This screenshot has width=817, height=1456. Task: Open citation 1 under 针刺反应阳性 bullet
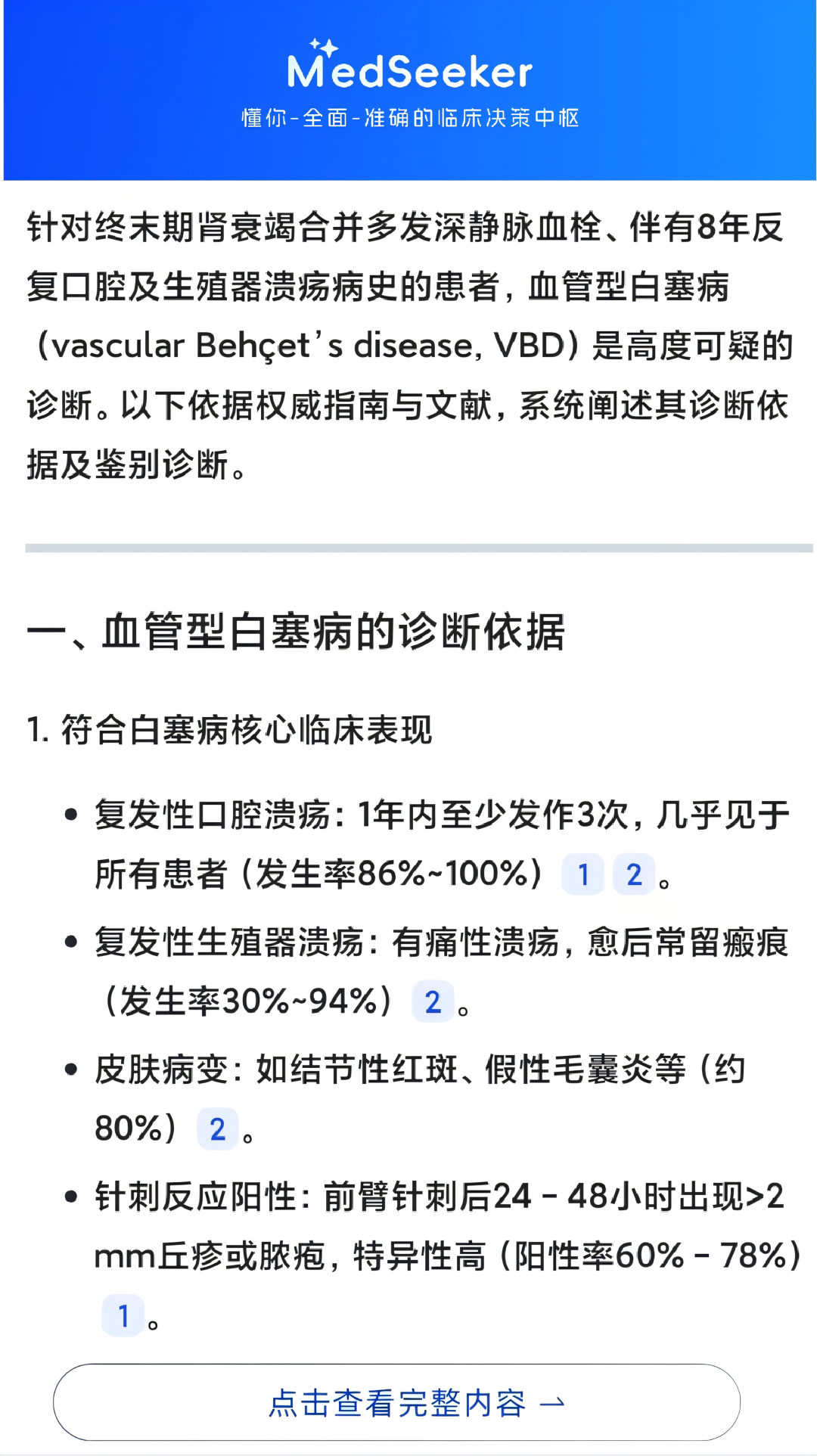[123, 1314]
